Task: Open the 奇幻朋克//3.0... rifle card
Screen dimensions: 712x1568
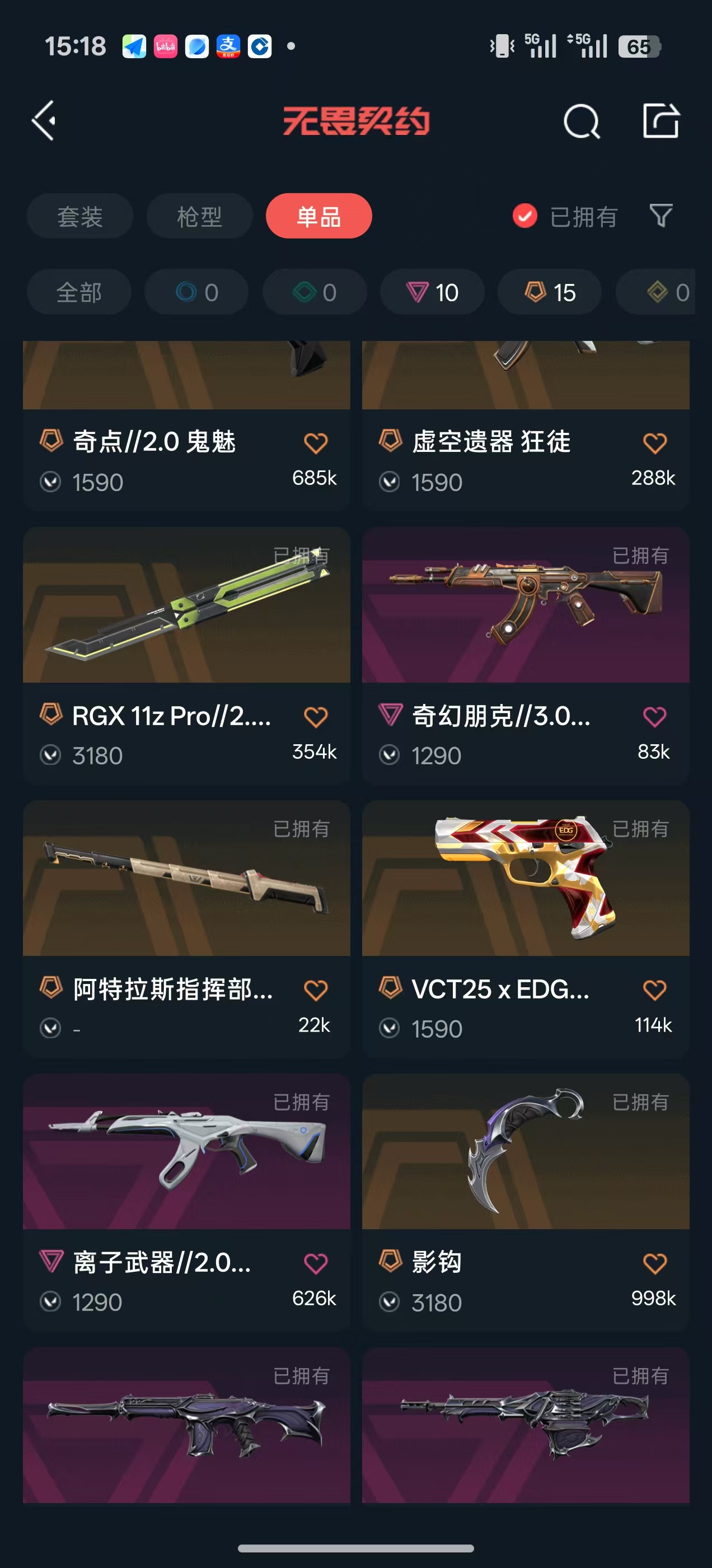Action: (526, 656)
